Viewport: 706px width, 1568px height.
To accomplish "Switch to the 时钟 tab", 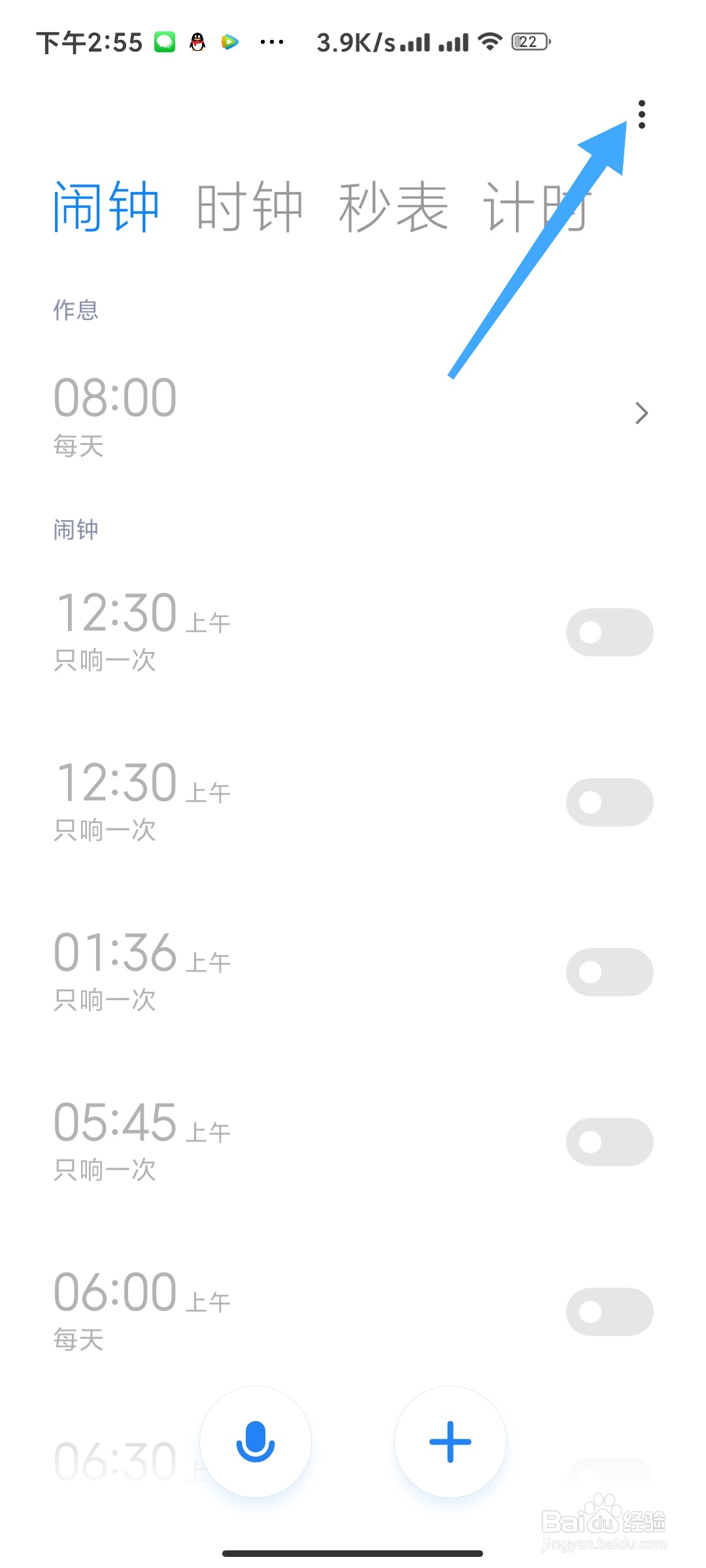I will [x=250, y=207].
